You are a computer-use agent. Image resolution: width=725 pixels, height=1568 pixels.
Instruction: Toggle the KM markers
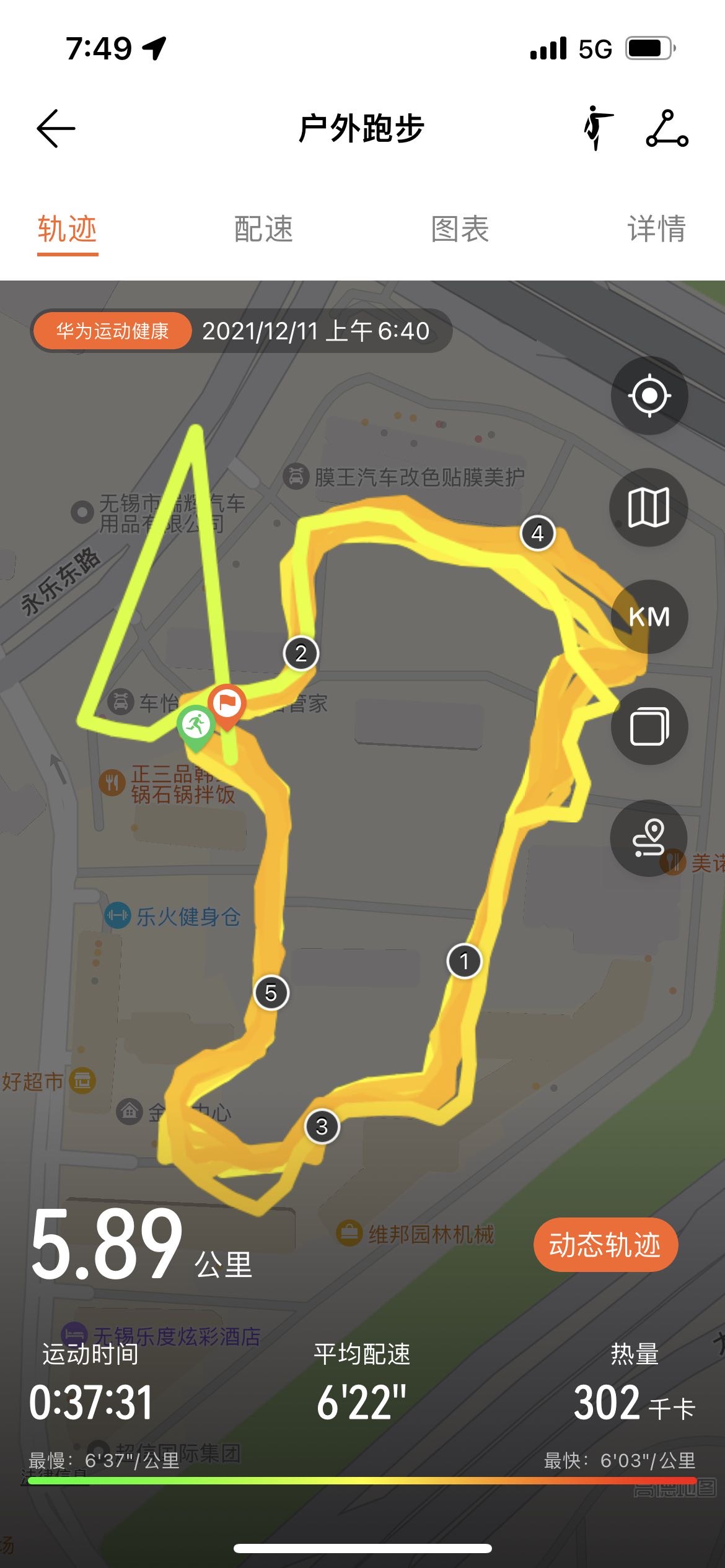tap(649, 617)
